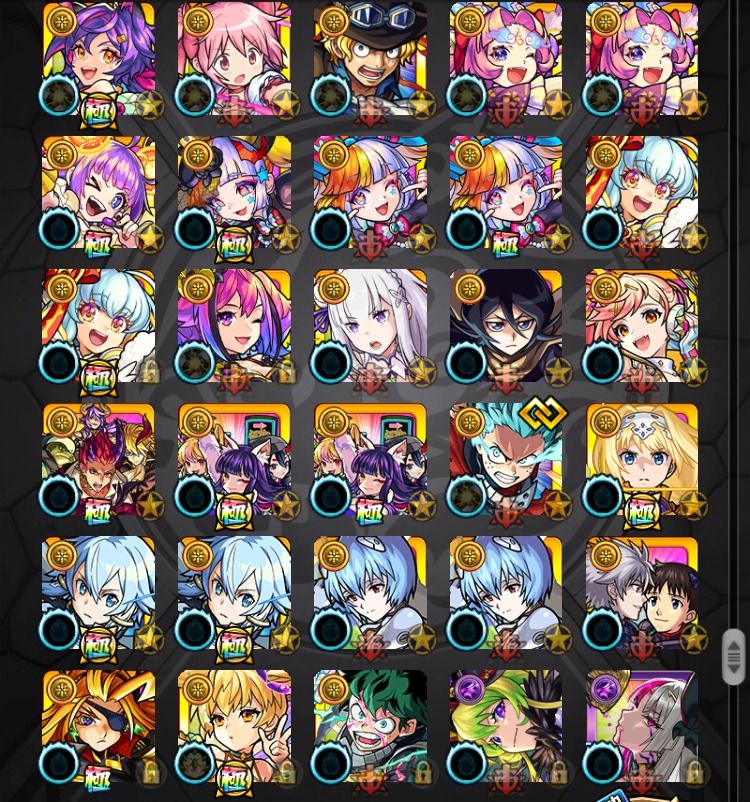
Task: Choose the green-haired character with purple eyes
Action: click(506, 727)
